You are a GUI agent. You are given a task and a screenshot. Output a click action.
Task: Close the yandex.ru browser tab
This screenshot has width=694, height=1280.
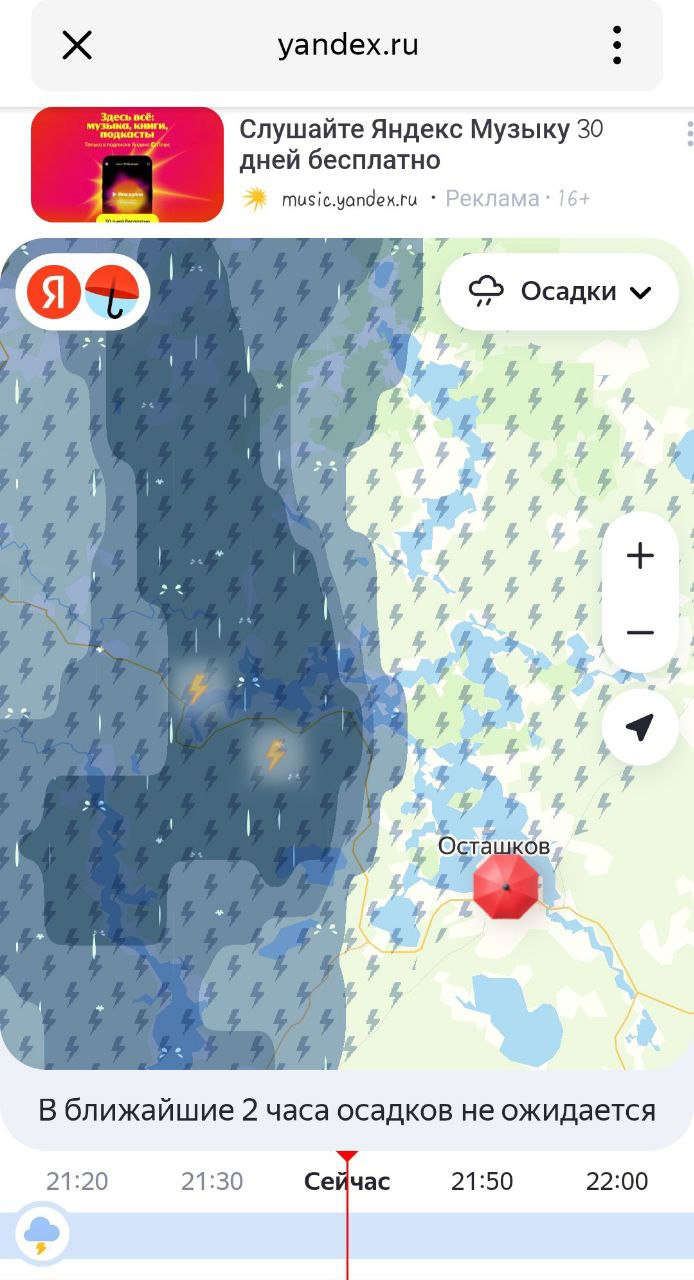(x=77, y=46)
